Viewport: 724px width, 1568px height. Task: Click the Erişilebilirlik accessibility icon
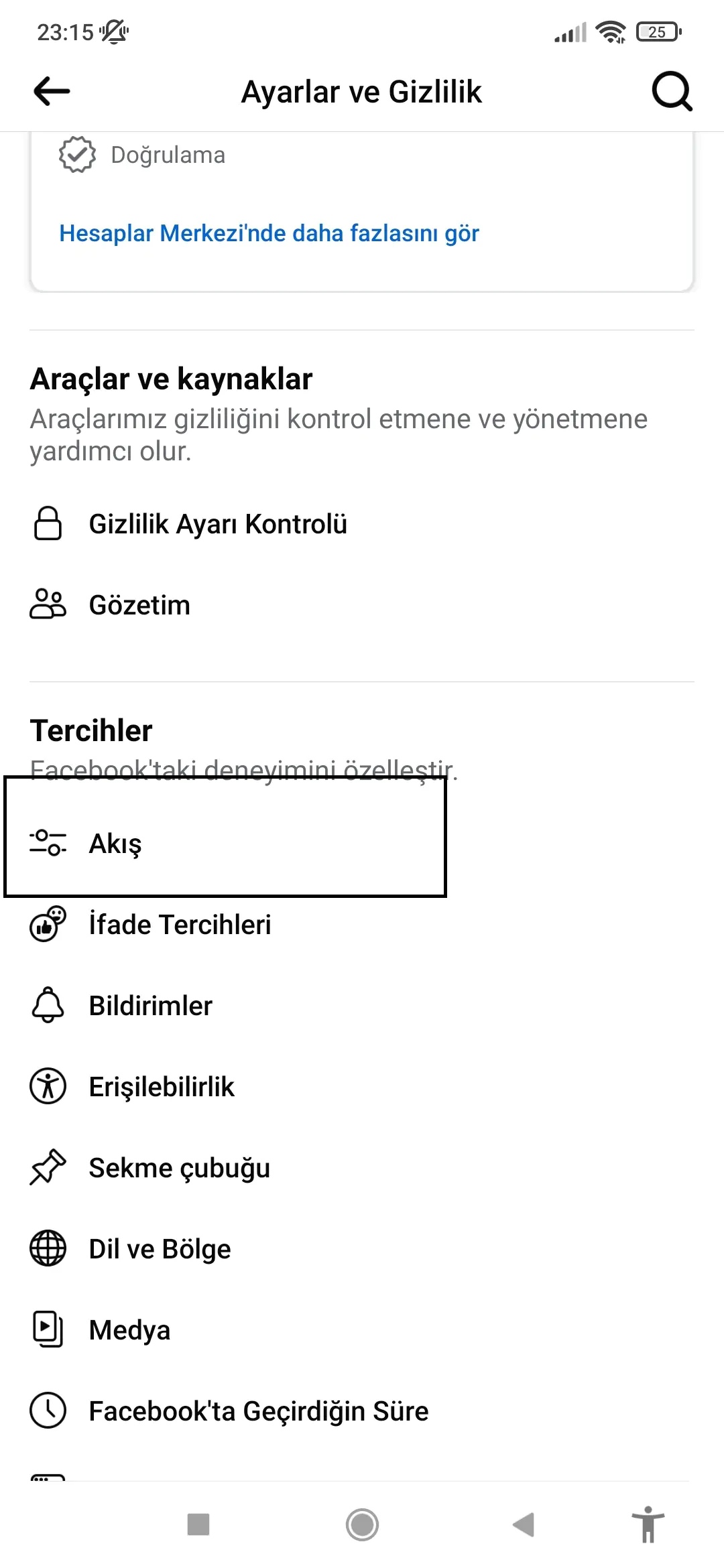coord(47,1086)
